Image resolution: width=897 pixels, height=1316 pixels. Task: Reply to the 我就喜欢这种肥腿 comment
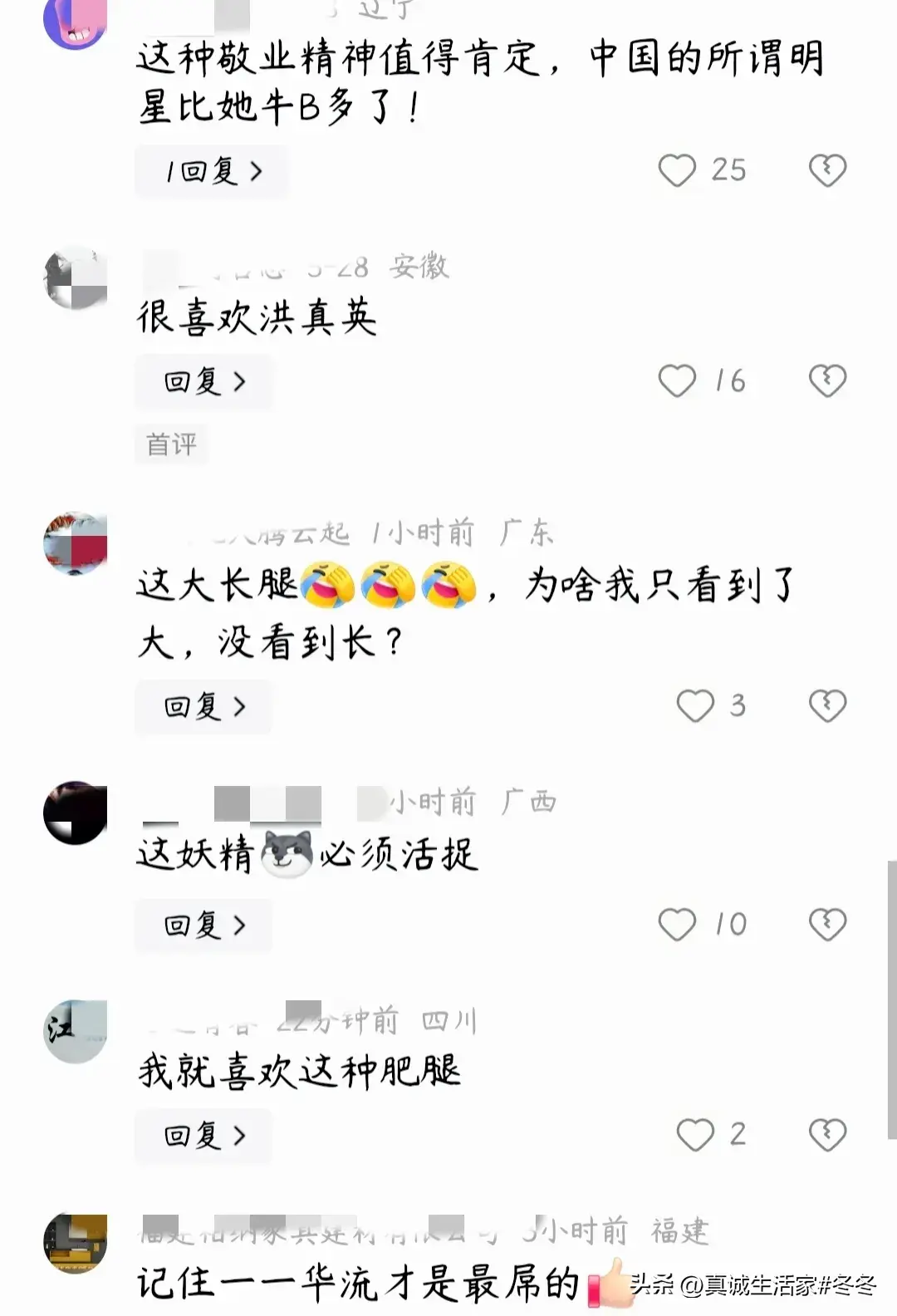point(204,1135)
